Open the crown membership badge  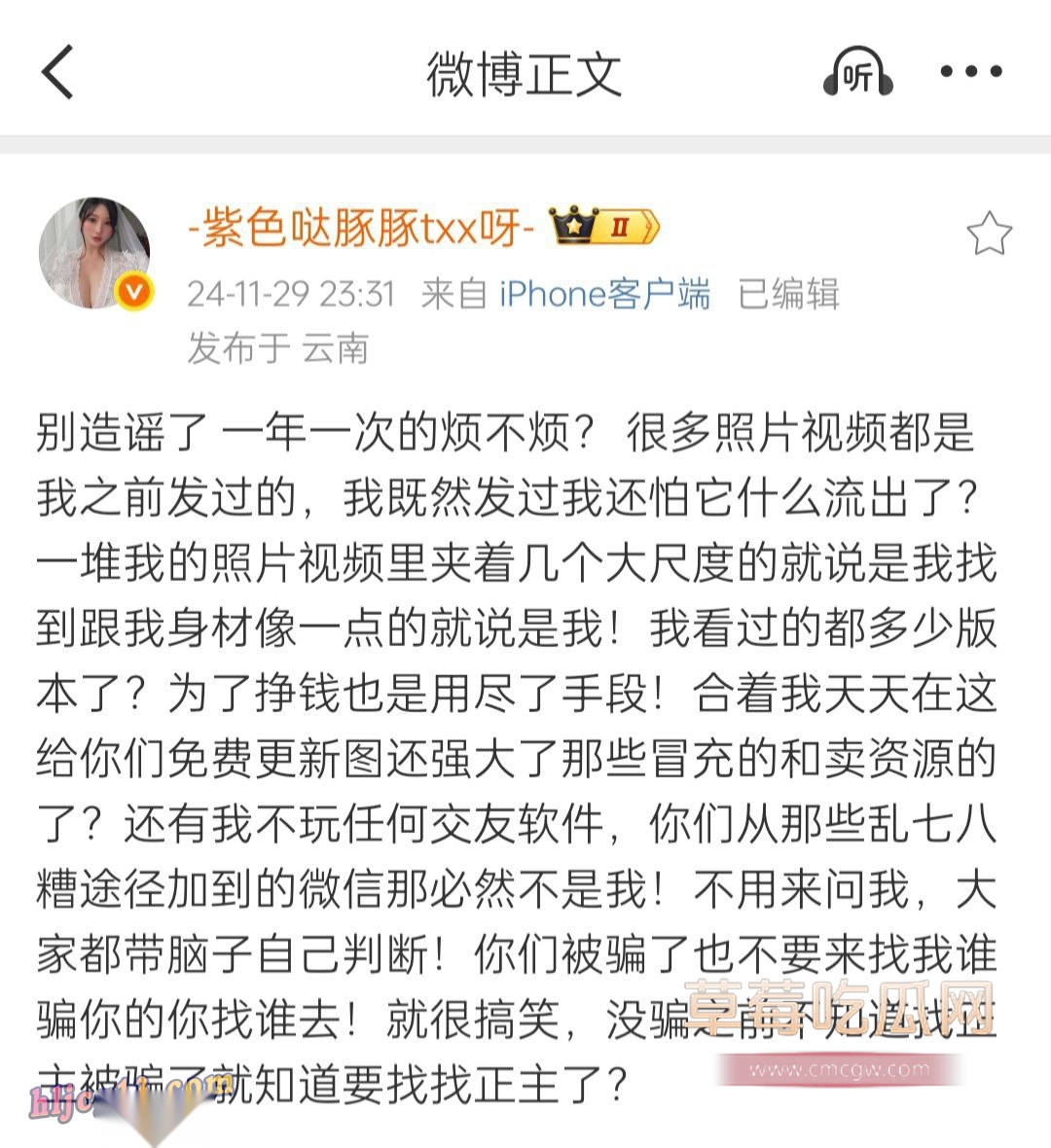coord(604,228)
